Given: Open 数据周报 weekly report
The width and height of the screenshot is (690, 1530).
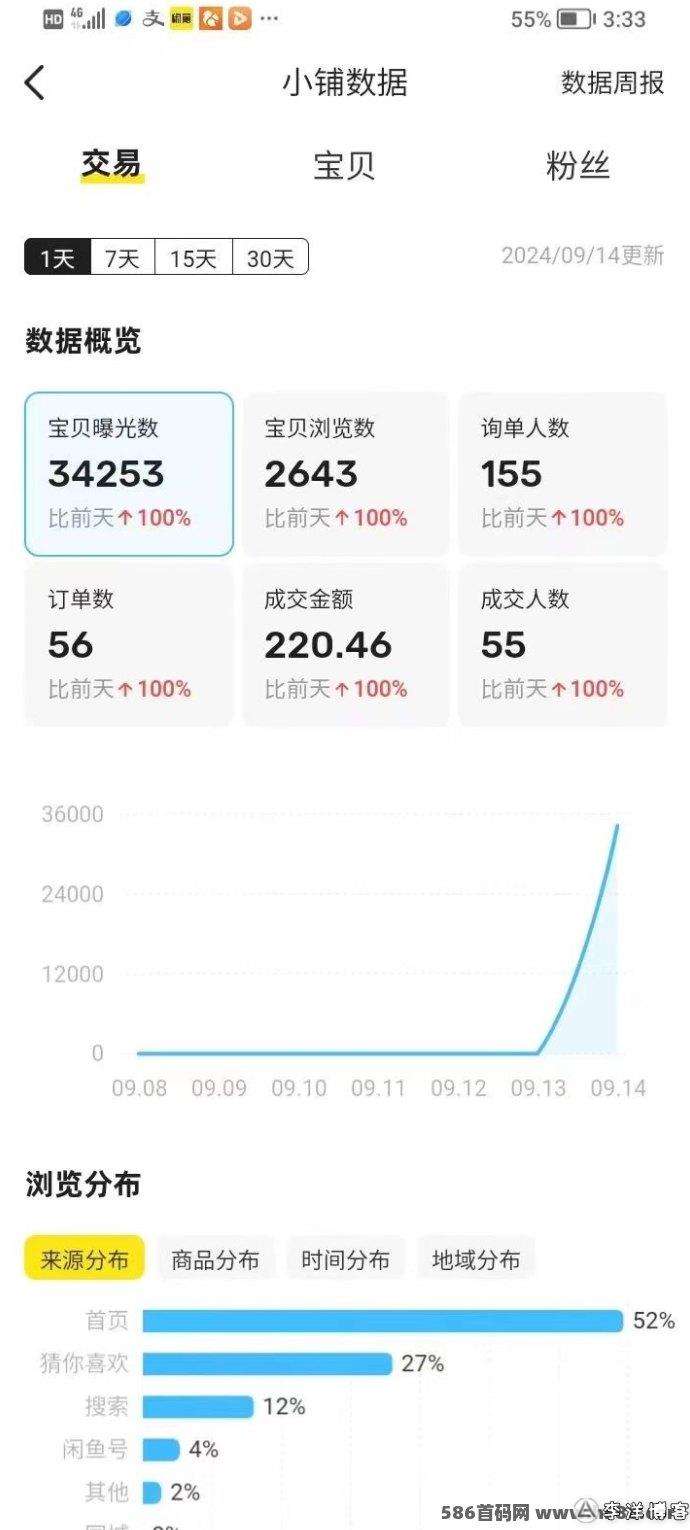Looking at the screenshot, I should tap(612, 83).
